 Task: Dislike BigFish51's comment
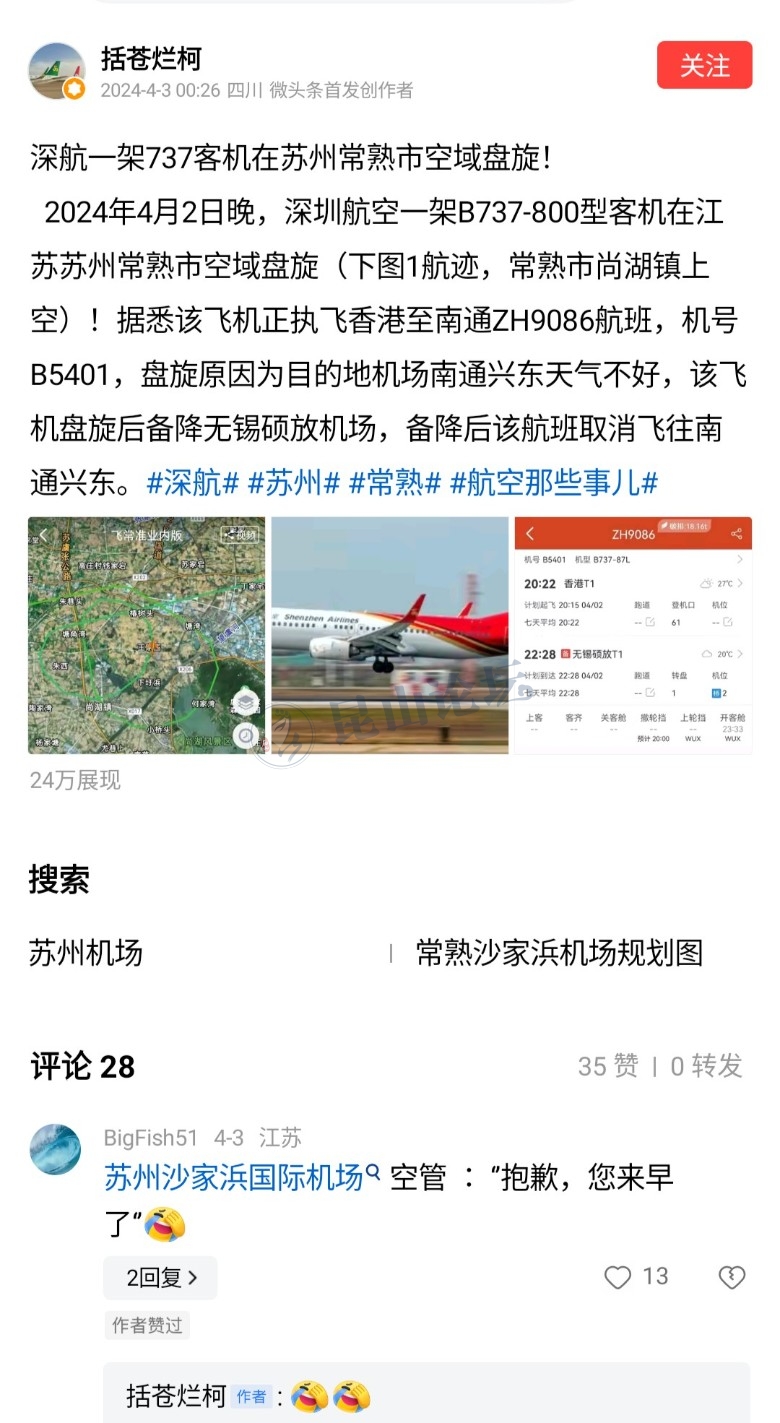[732, 1277]
